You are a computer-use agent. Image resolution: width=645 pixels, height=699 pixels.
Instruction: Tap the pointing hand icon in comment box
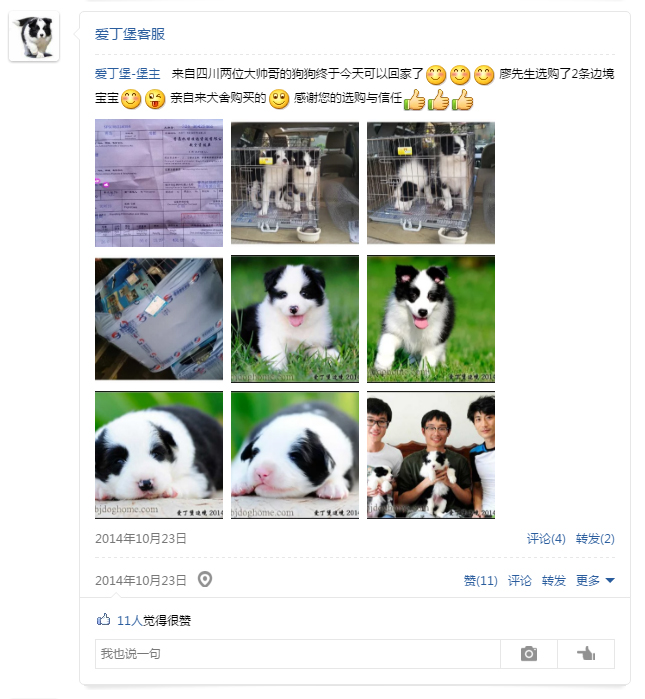[x=586, y=654]
